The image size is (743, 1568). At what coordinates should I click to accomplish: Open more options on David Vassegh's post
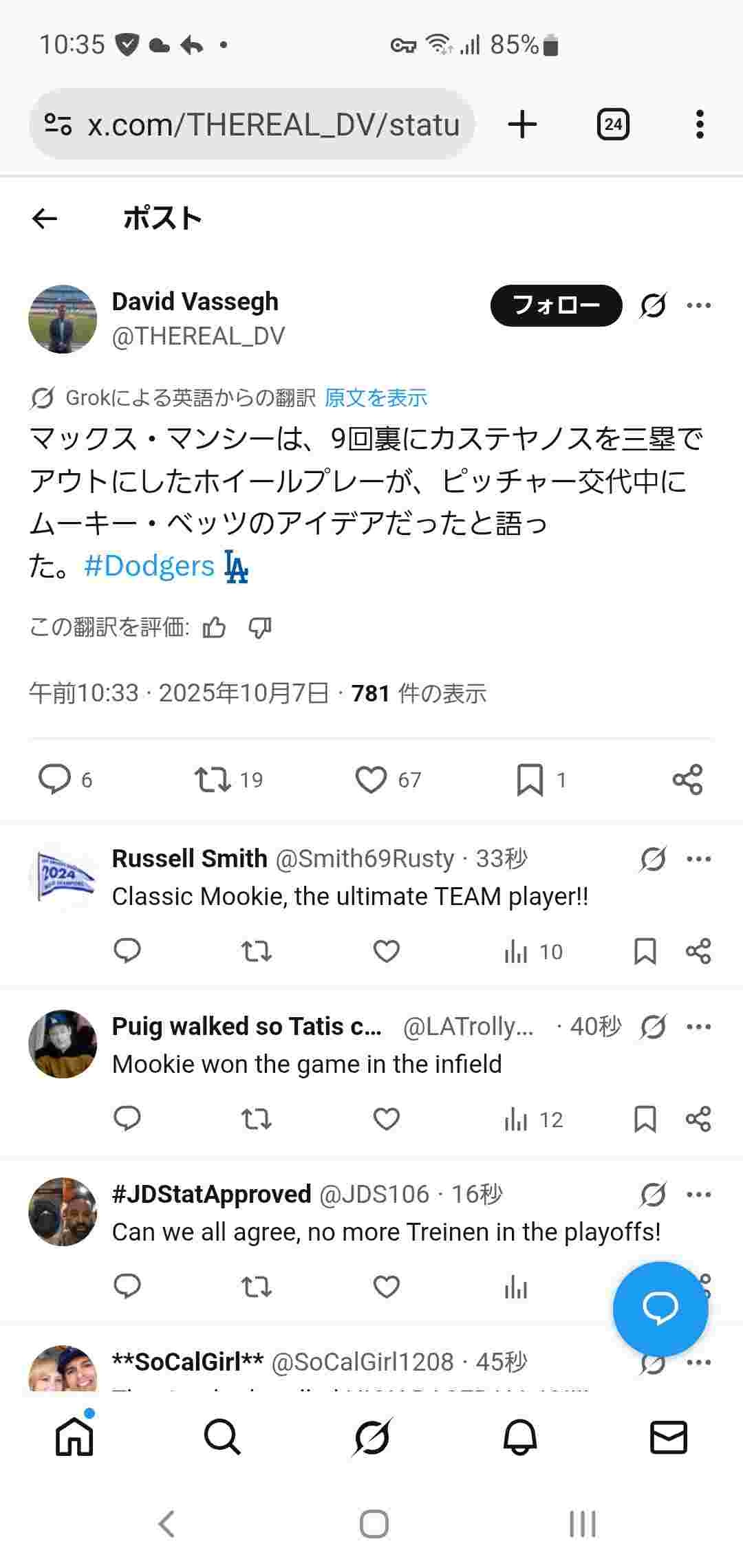click(x=699, y=305)
